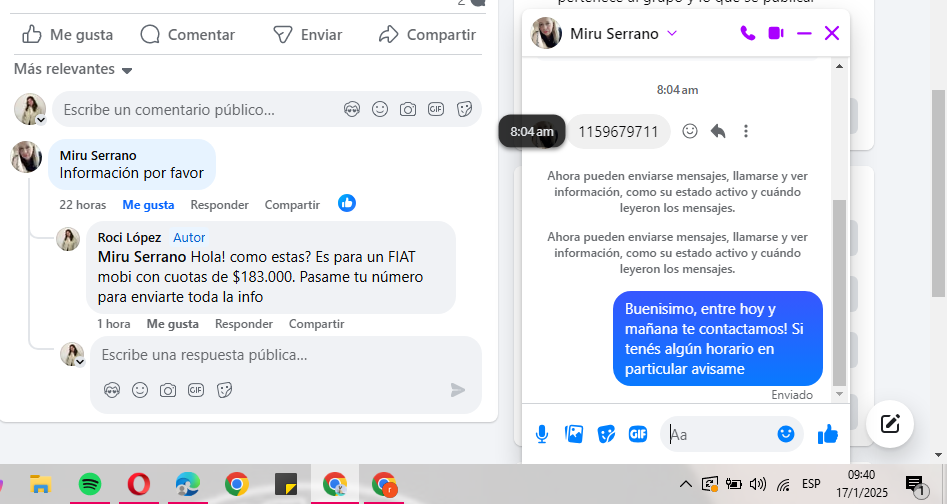
Task: Send a thumbs-up in the chat
Action: [x=827, y=434]
